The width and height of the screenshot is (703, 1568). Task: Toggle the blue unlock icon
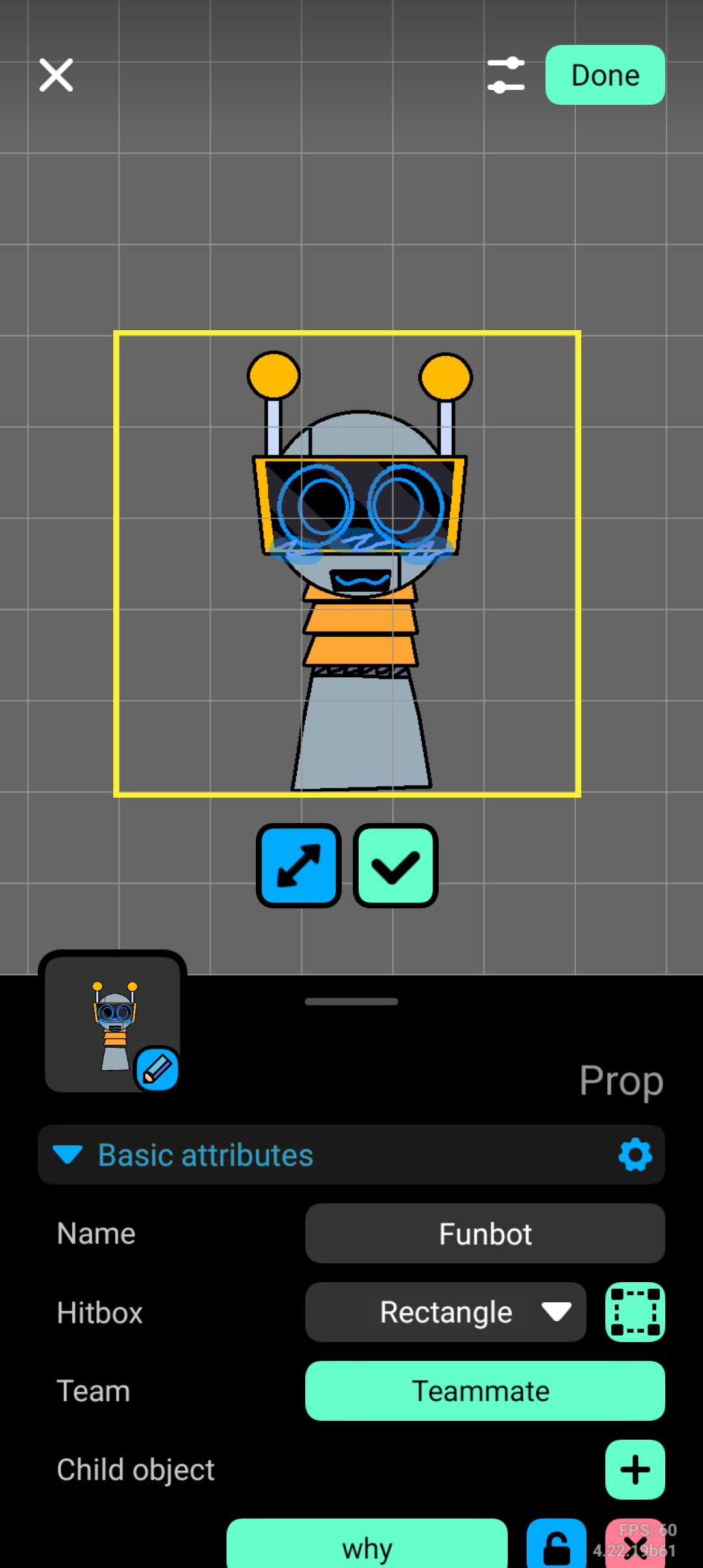[x=556, y=1546]
